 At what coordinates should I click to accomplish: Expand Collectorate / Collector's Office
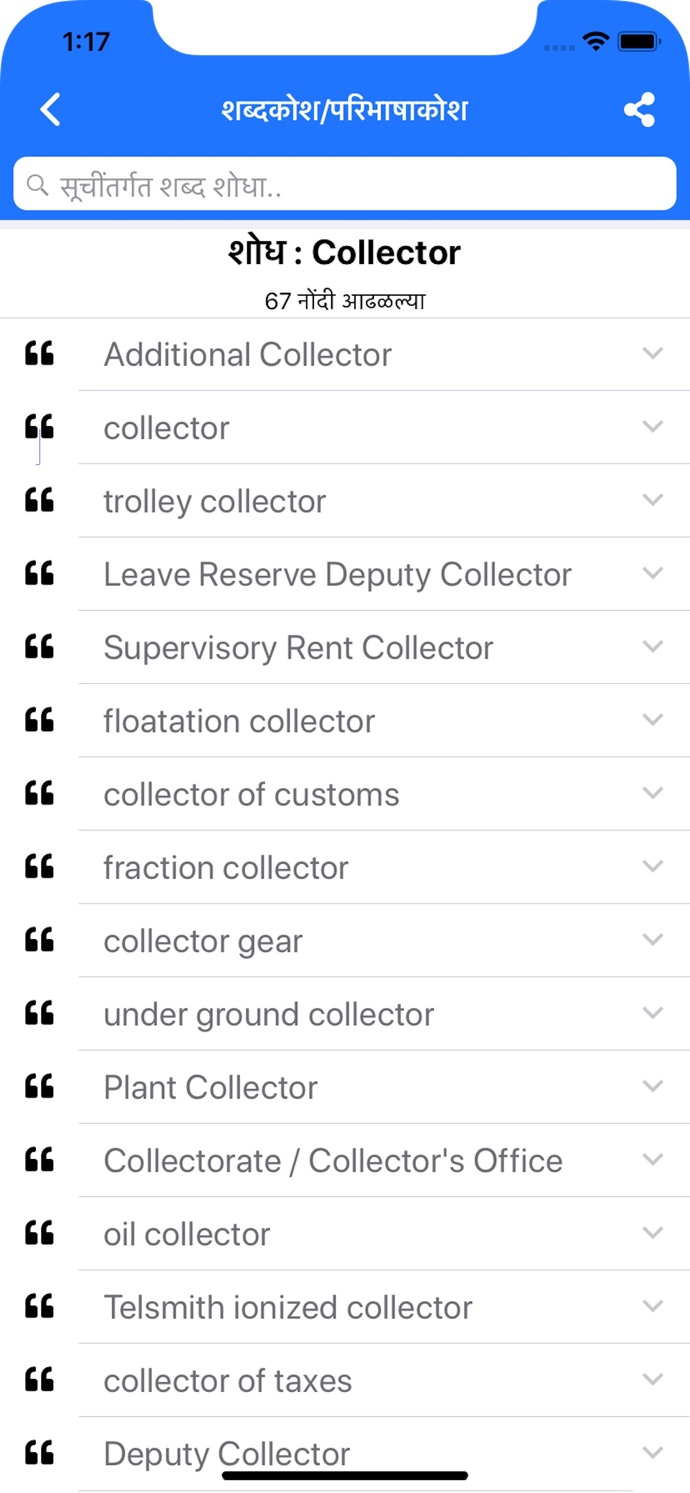click(x=345, y=1160)
